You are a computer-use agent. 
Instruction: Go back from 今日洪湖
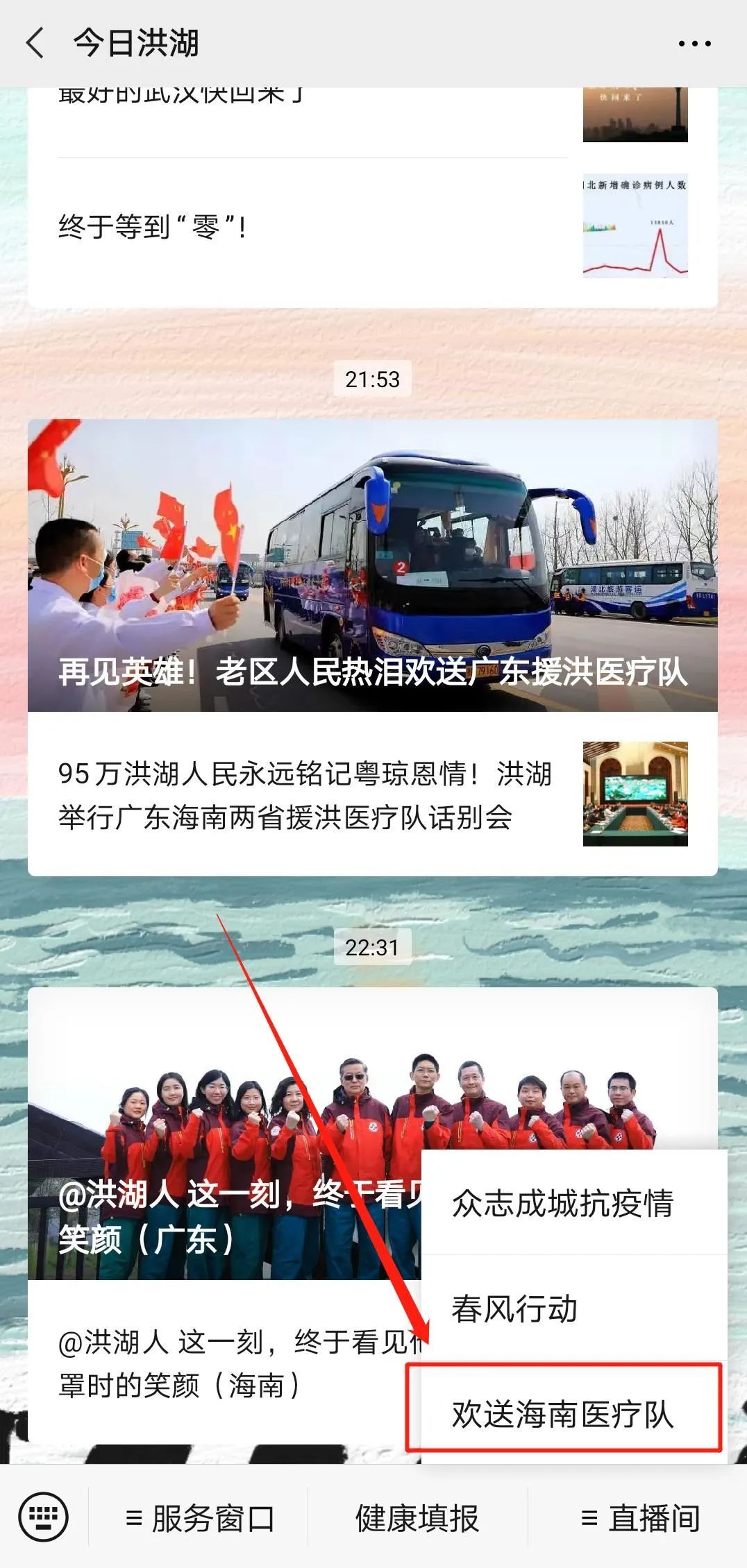pyautogui.click(x=35, y=43)
